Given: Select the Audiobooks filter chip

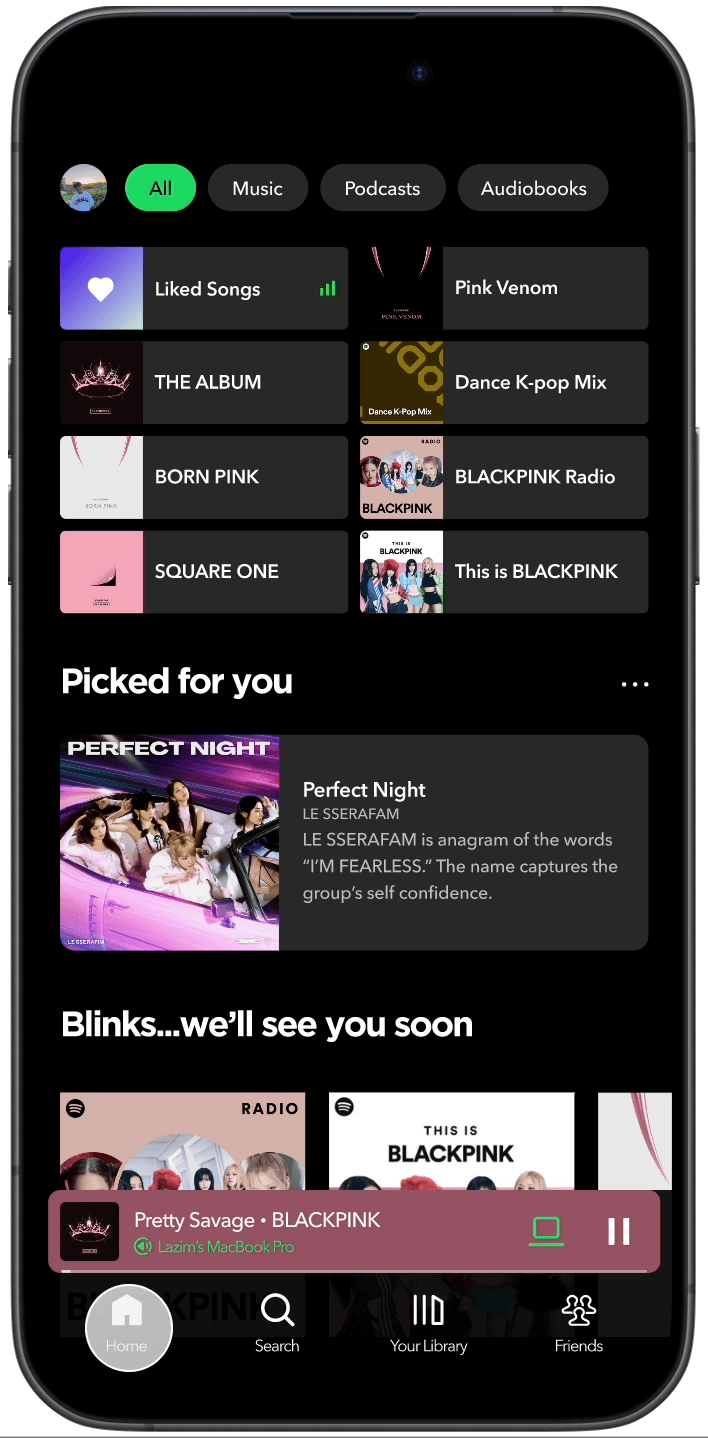Looking at the screenshot, I should coord(533,188).
